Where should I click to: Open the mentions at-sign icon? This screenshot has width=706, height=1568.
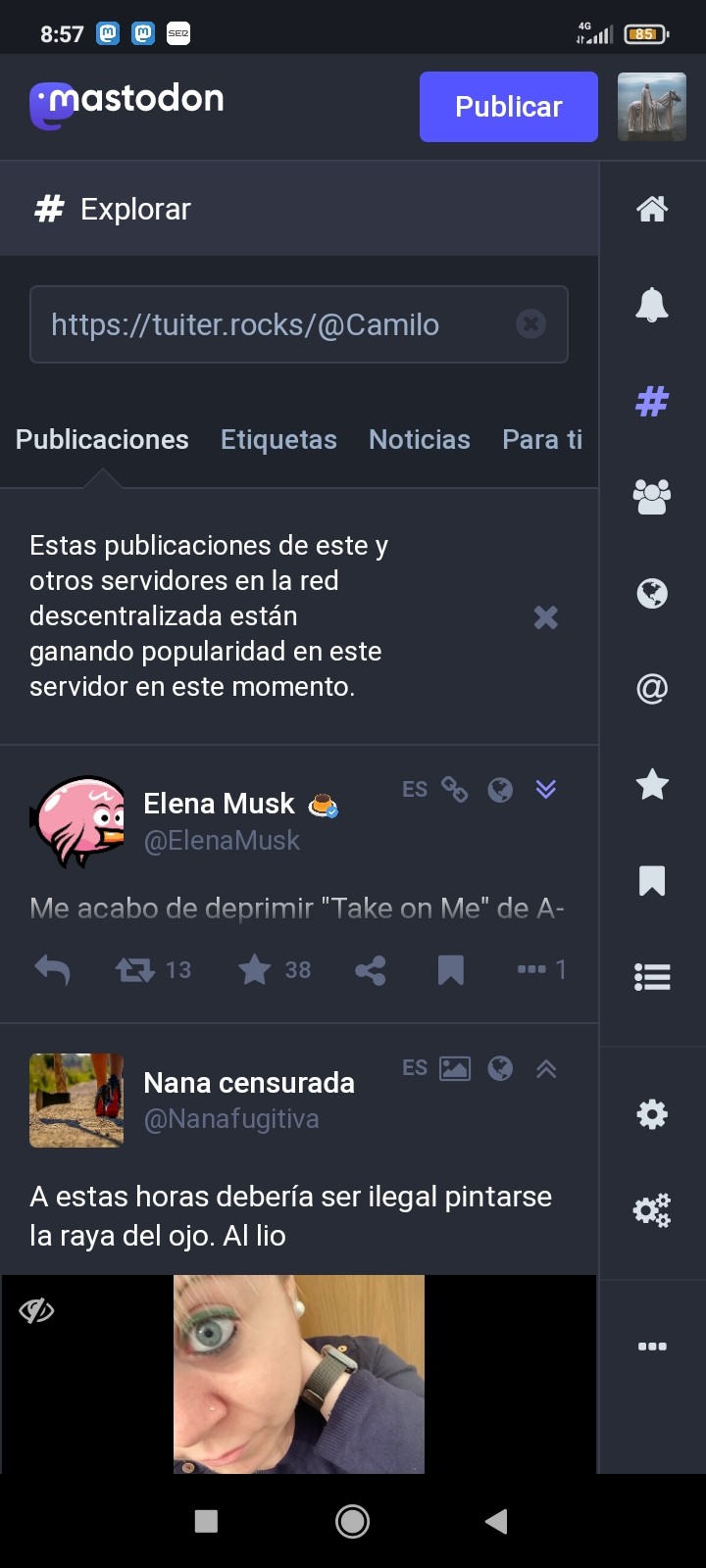652,689
